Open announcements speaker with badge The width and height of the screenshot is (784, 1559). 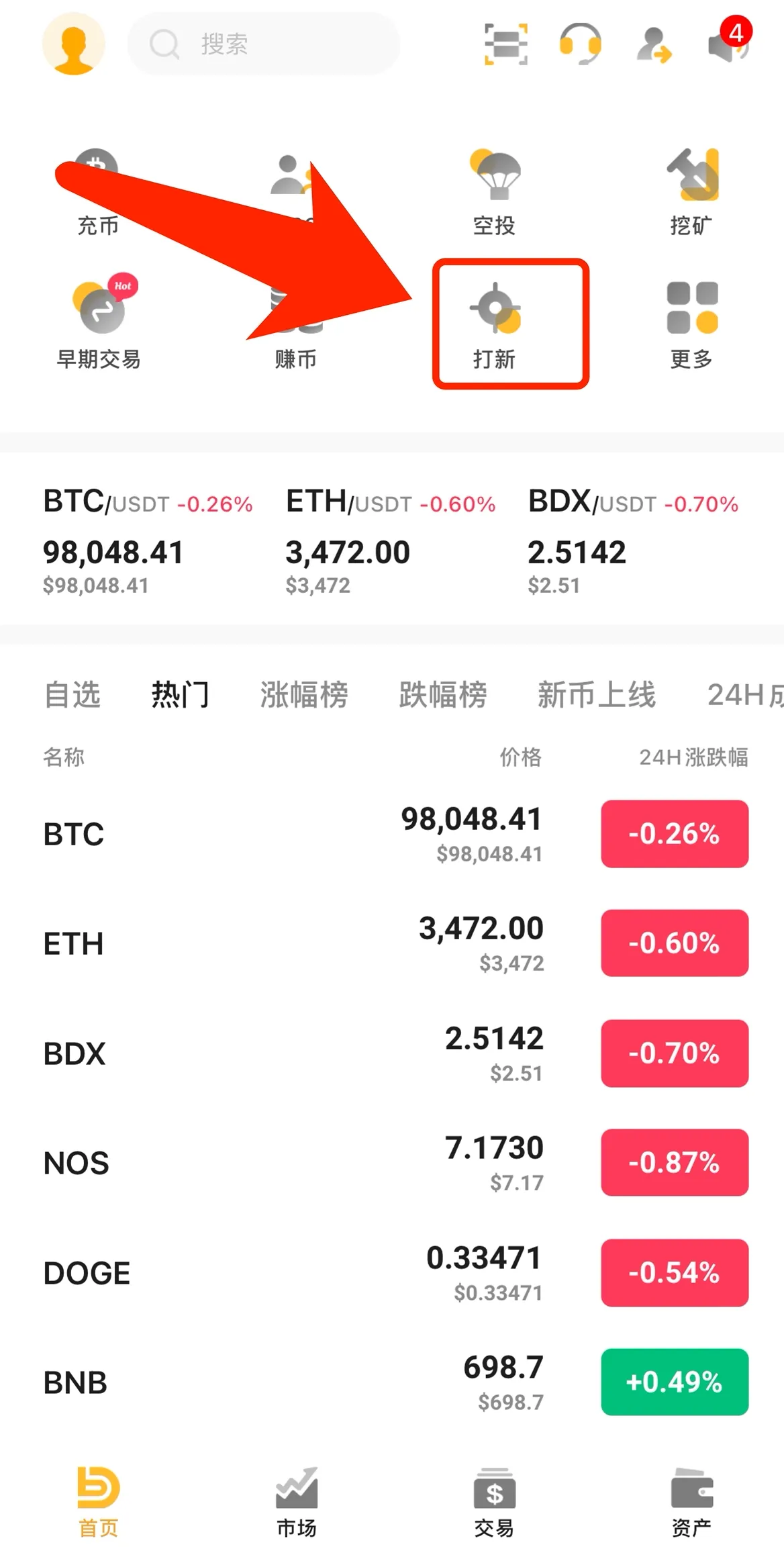point(728,44)
